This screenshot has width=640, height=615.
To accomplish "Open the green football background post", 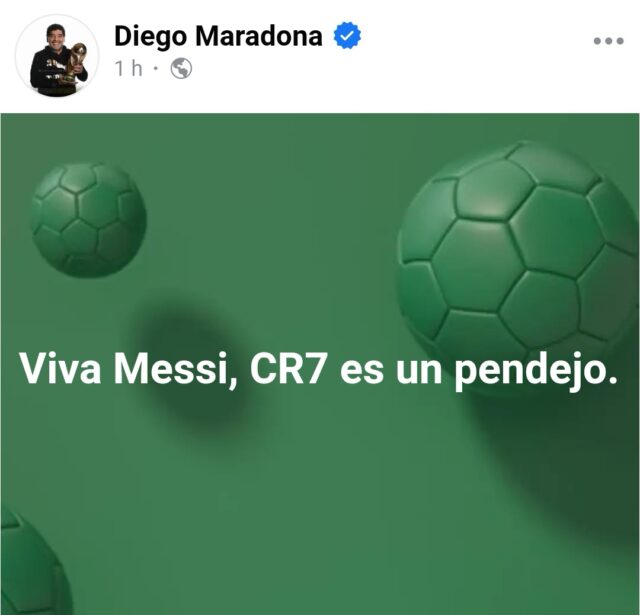I will click(x=320, y=370).
